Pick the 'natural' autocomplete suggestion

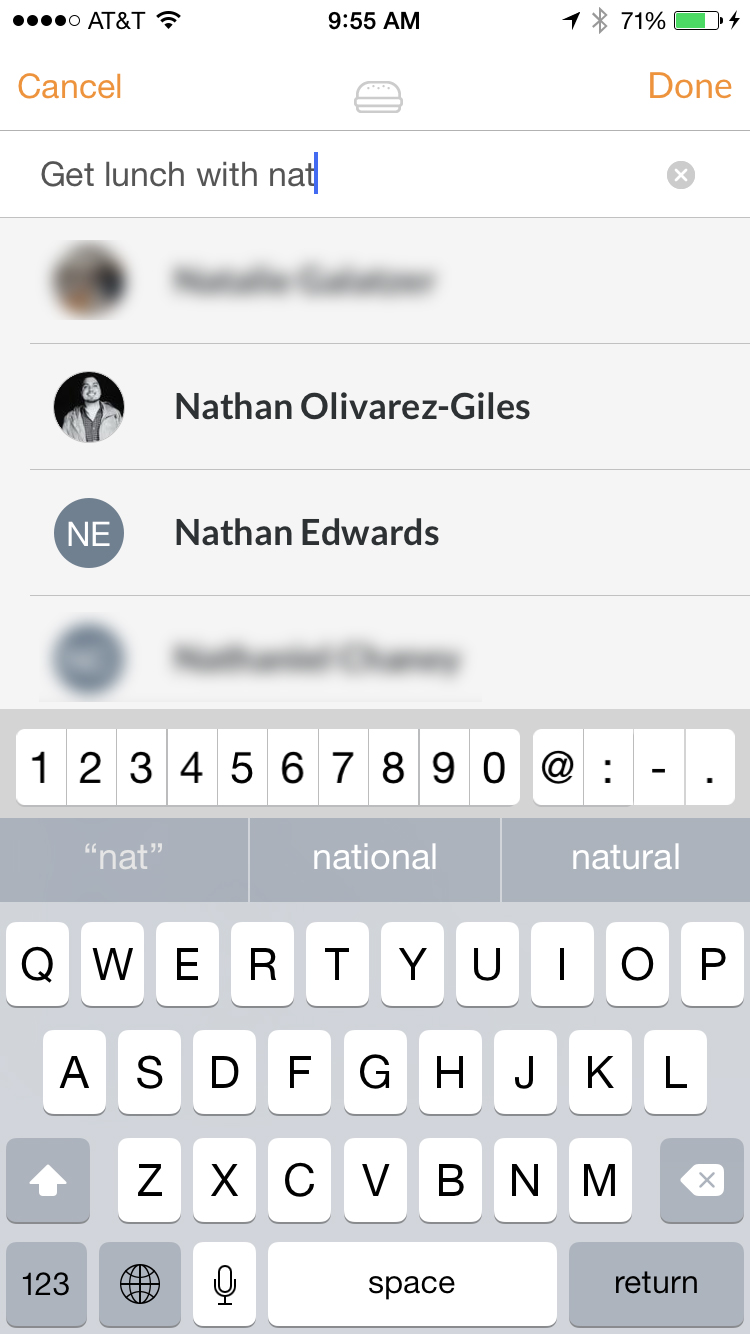[x=626, y=858]
